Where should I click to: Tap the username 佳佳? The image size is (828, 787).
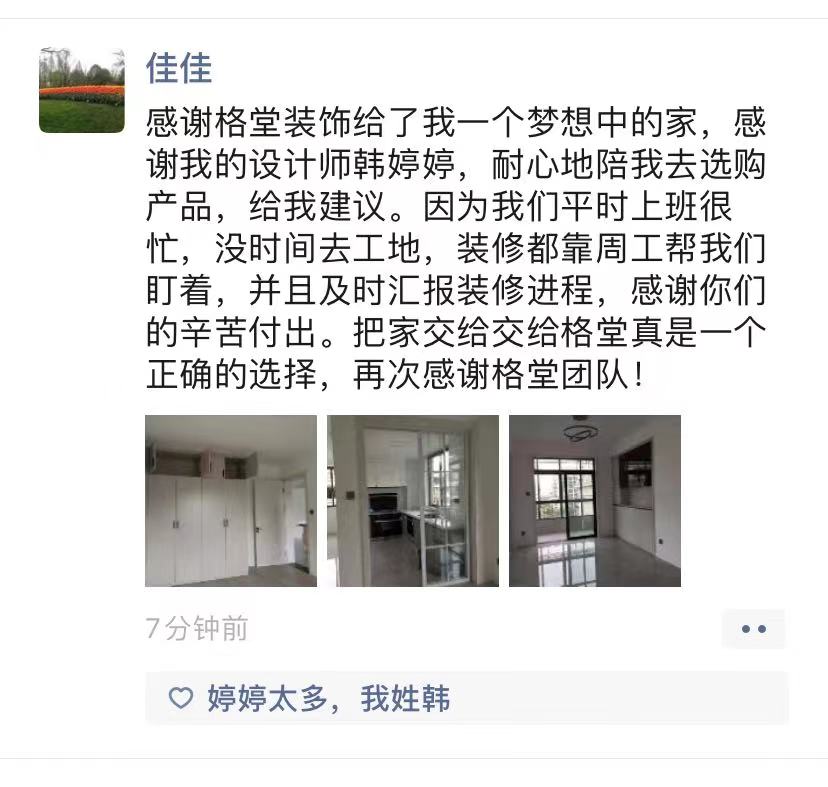tap(179, 67)
